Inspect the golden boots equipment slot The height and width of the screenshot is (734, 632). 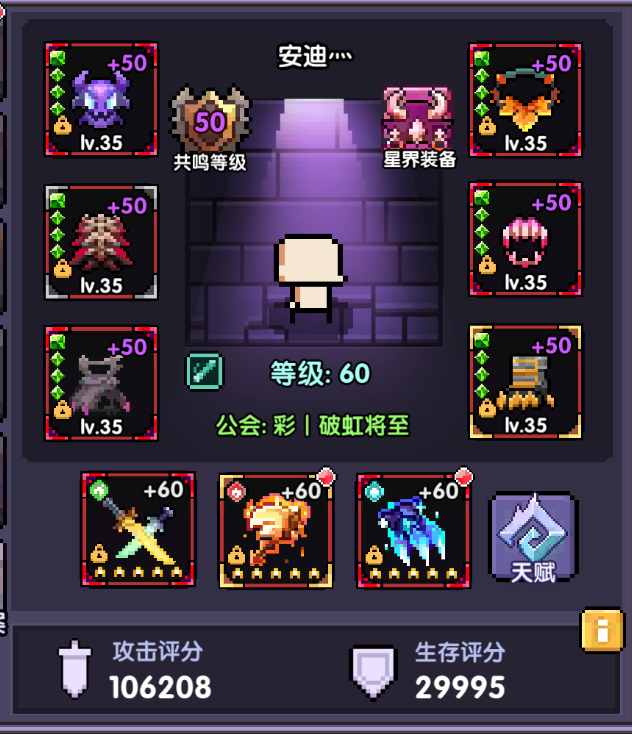pos(525,382)
